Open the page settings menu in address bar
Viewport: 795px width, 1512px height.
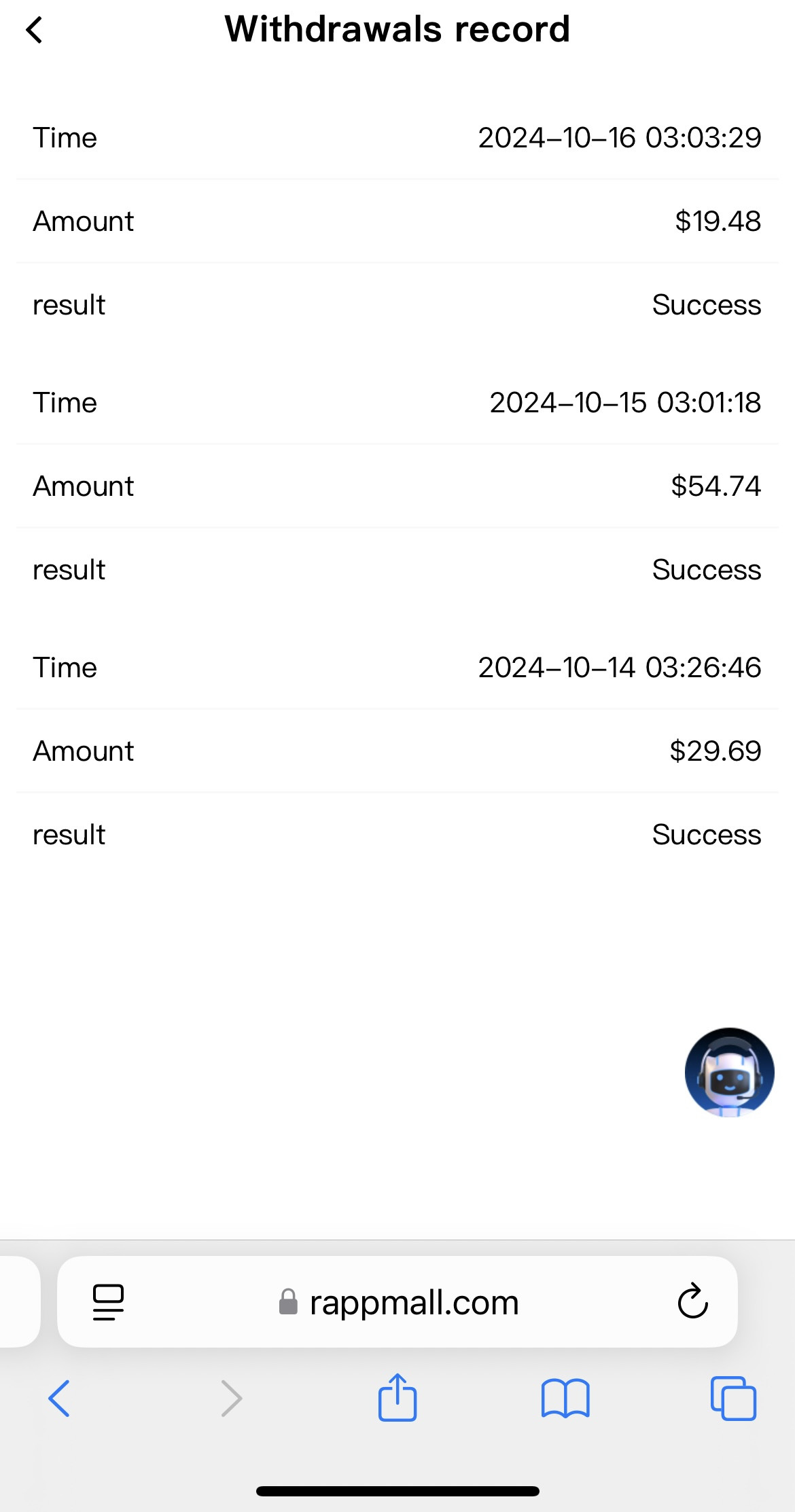tap(108, 1302)
